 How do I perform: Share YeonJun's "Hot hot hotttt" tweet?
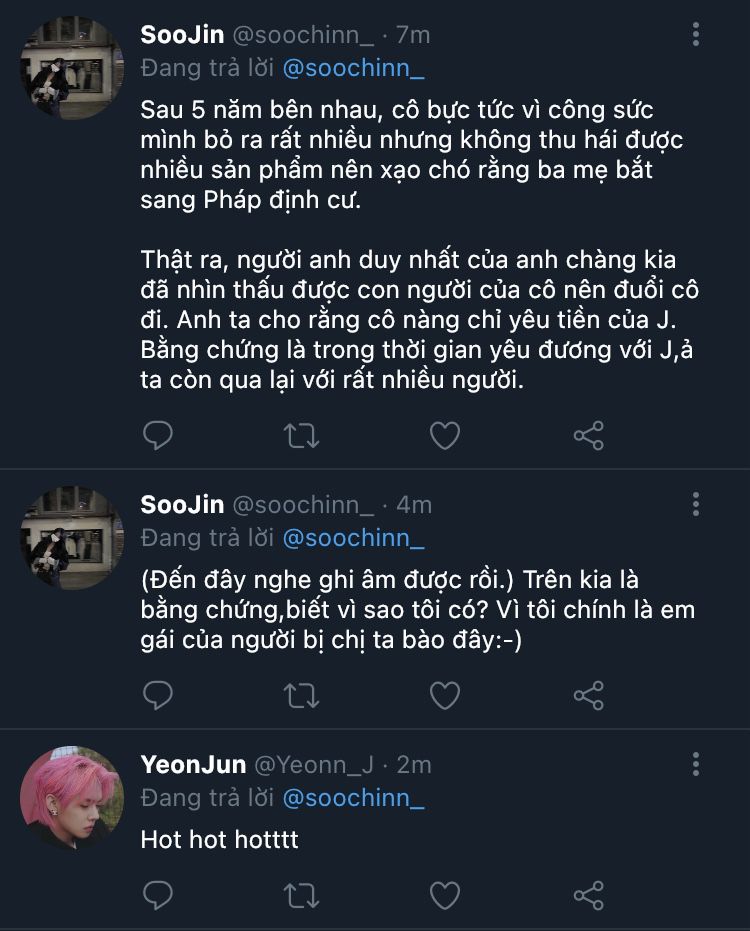point(588,894)
